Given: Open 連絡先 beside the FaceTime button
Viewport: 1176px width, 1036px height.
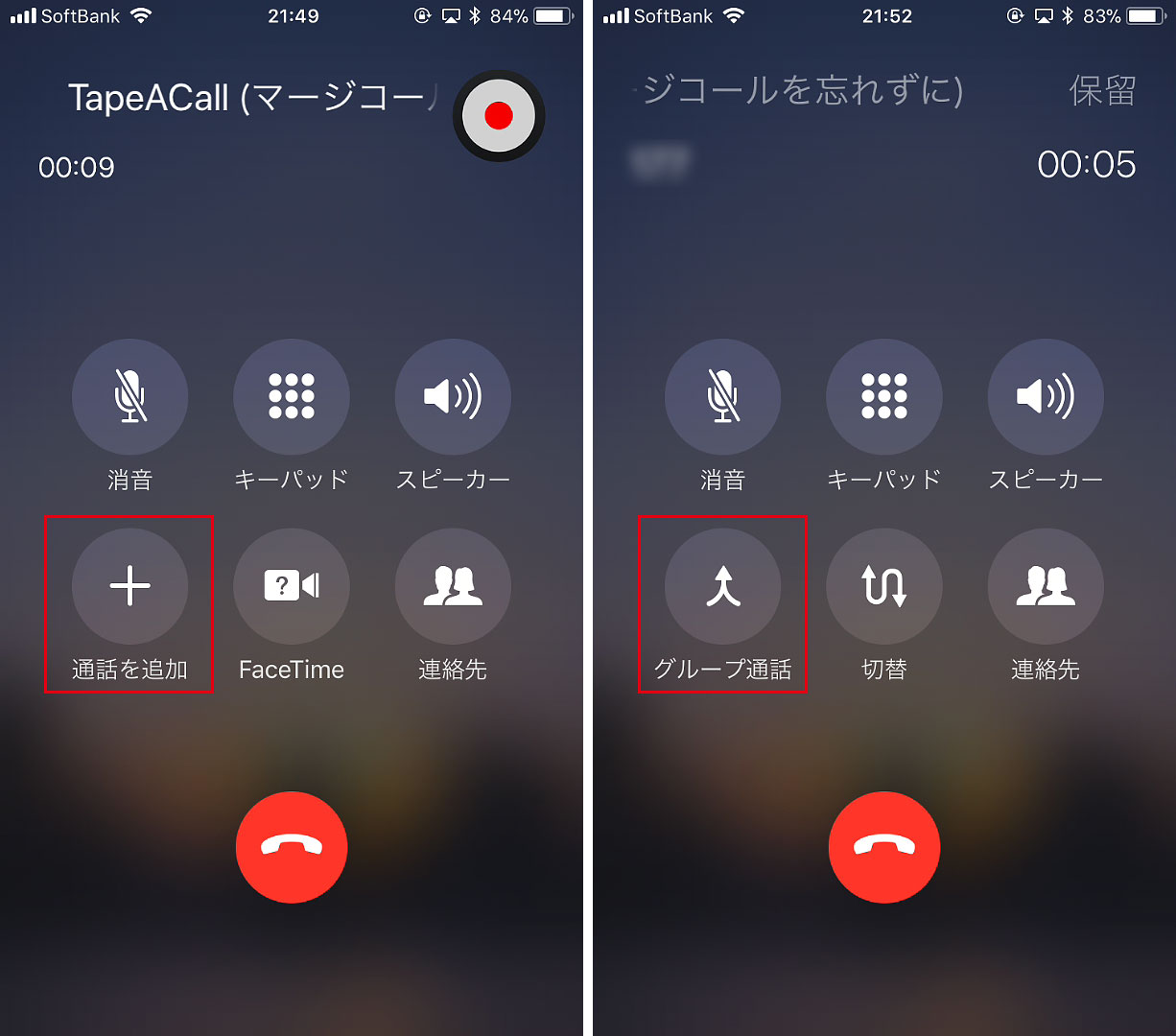Looking at the screenshot, I should coord(453,586).
